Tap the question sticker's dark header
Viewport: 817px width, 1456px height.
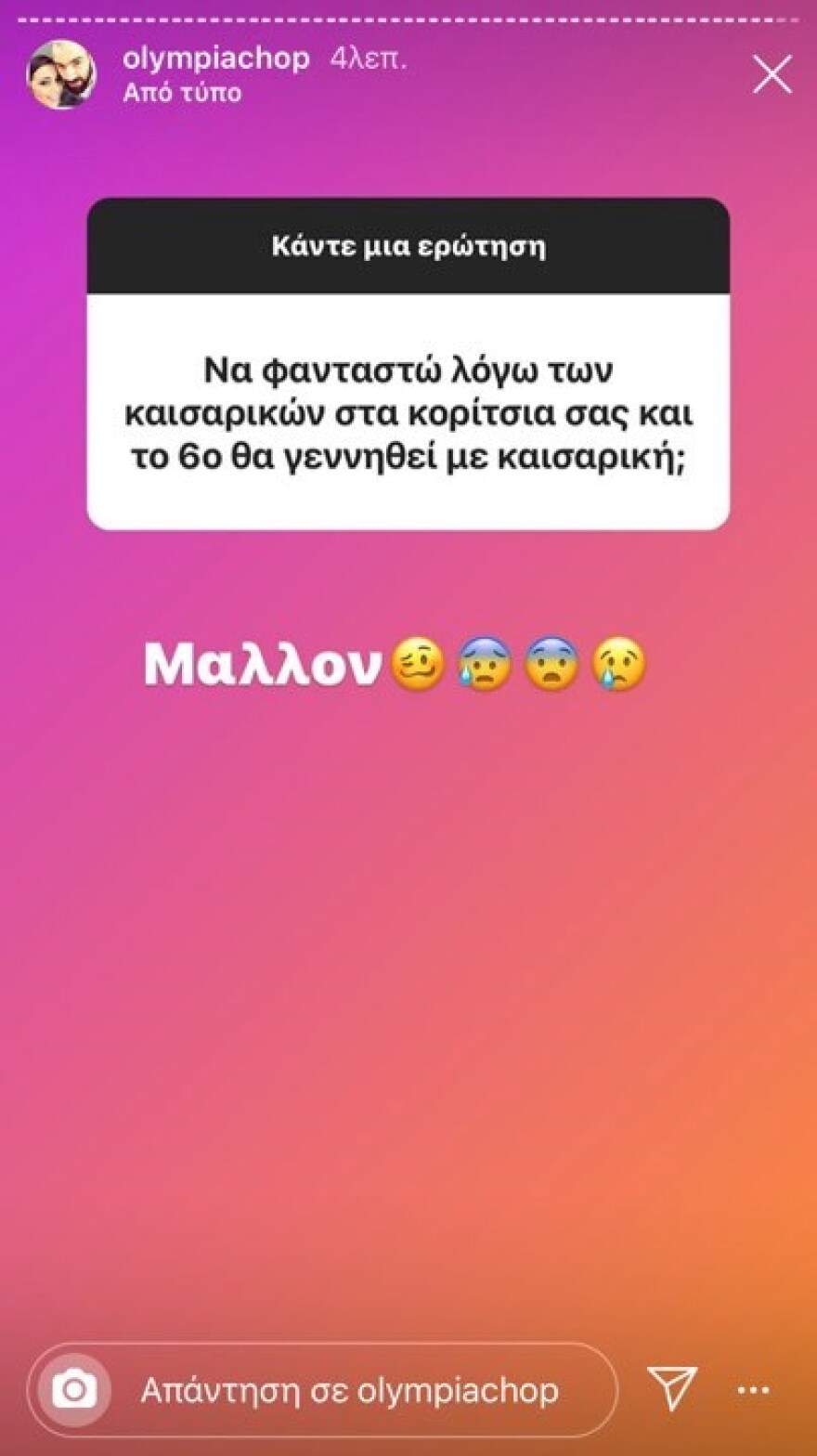pyautogui.click(x=408, y=246)
